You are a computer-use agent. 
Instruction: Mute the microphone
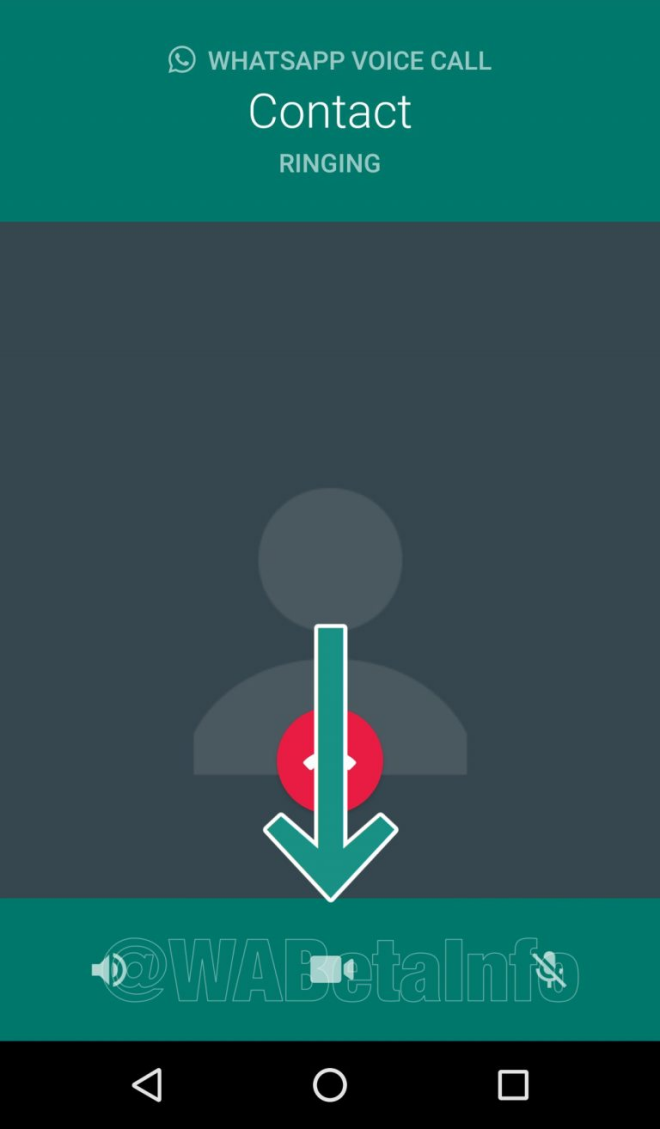pyautogui.click(x=549, y=969)
